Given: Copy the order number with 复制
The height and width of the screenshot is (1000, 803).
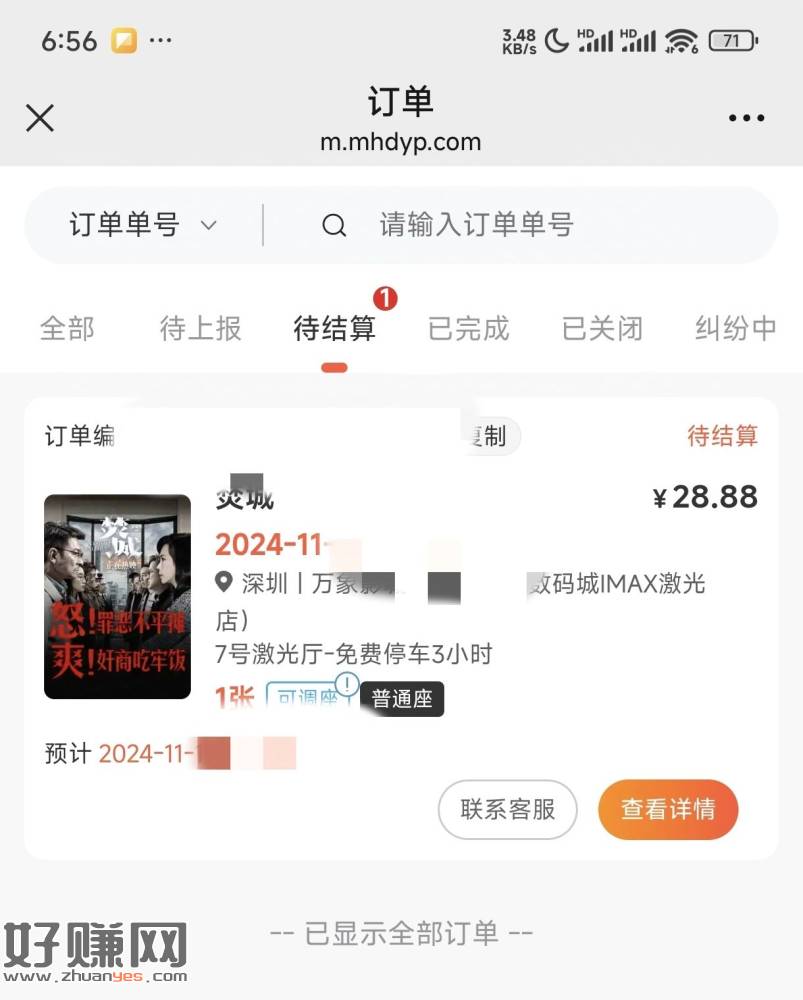Looking at the screenshot, I should pyautogui.click(x=490, y=436).
